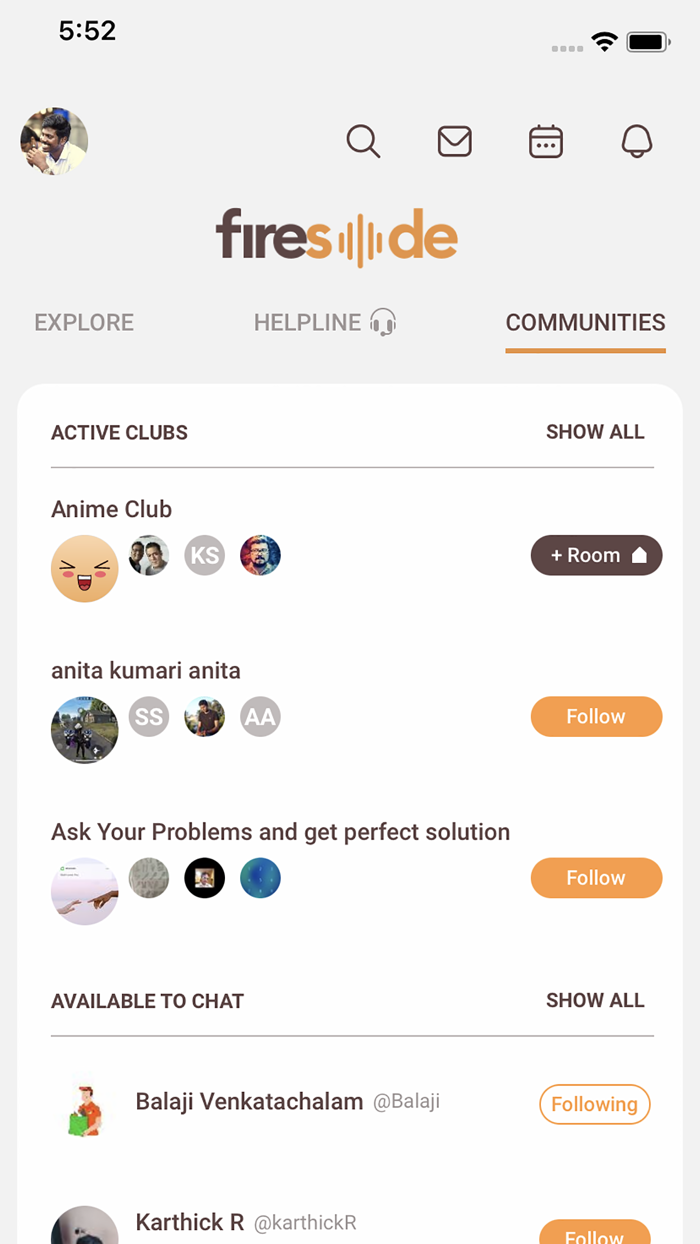Open Balaji Venkatachalam's profile

click(x=249, y=1102)
